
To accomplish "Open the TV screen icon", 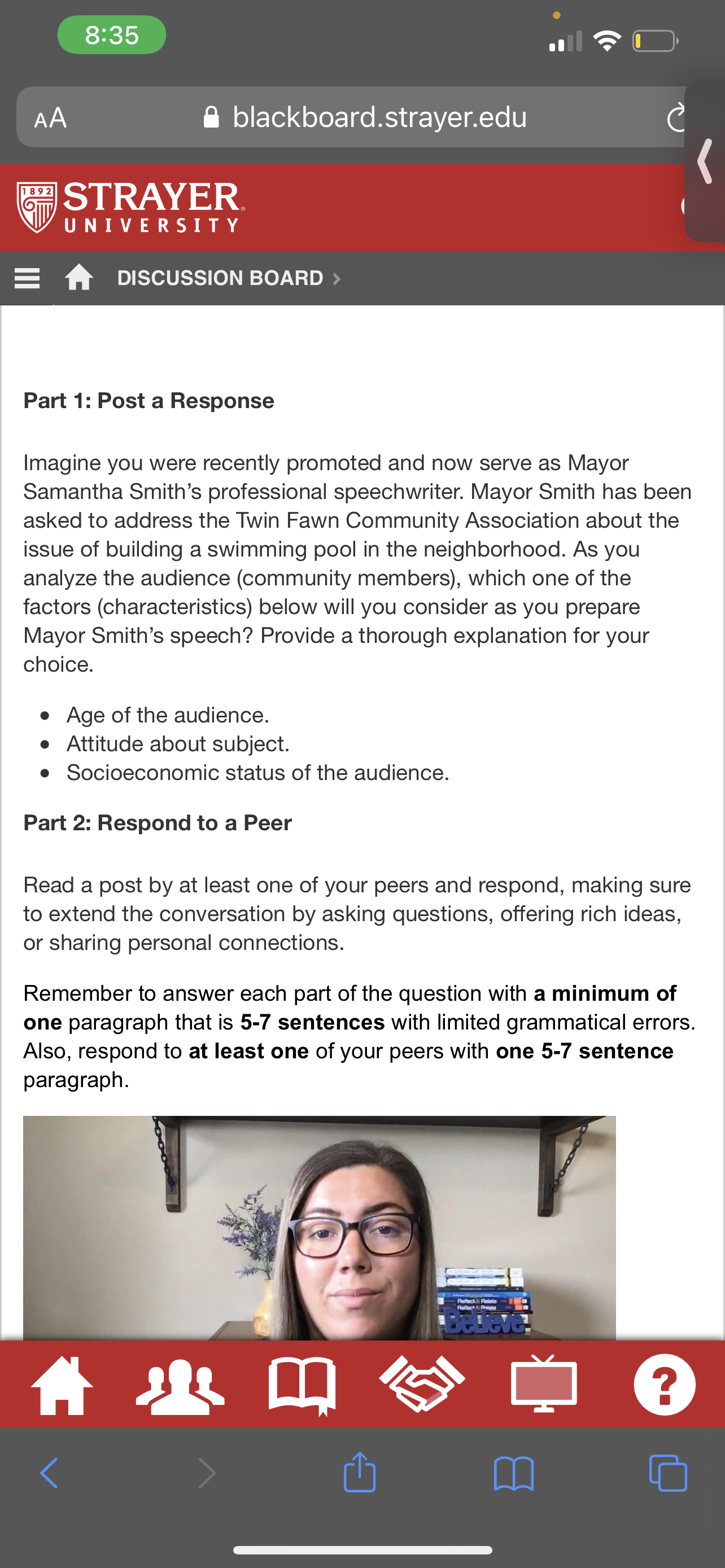I will click(x=544, y=1383).
